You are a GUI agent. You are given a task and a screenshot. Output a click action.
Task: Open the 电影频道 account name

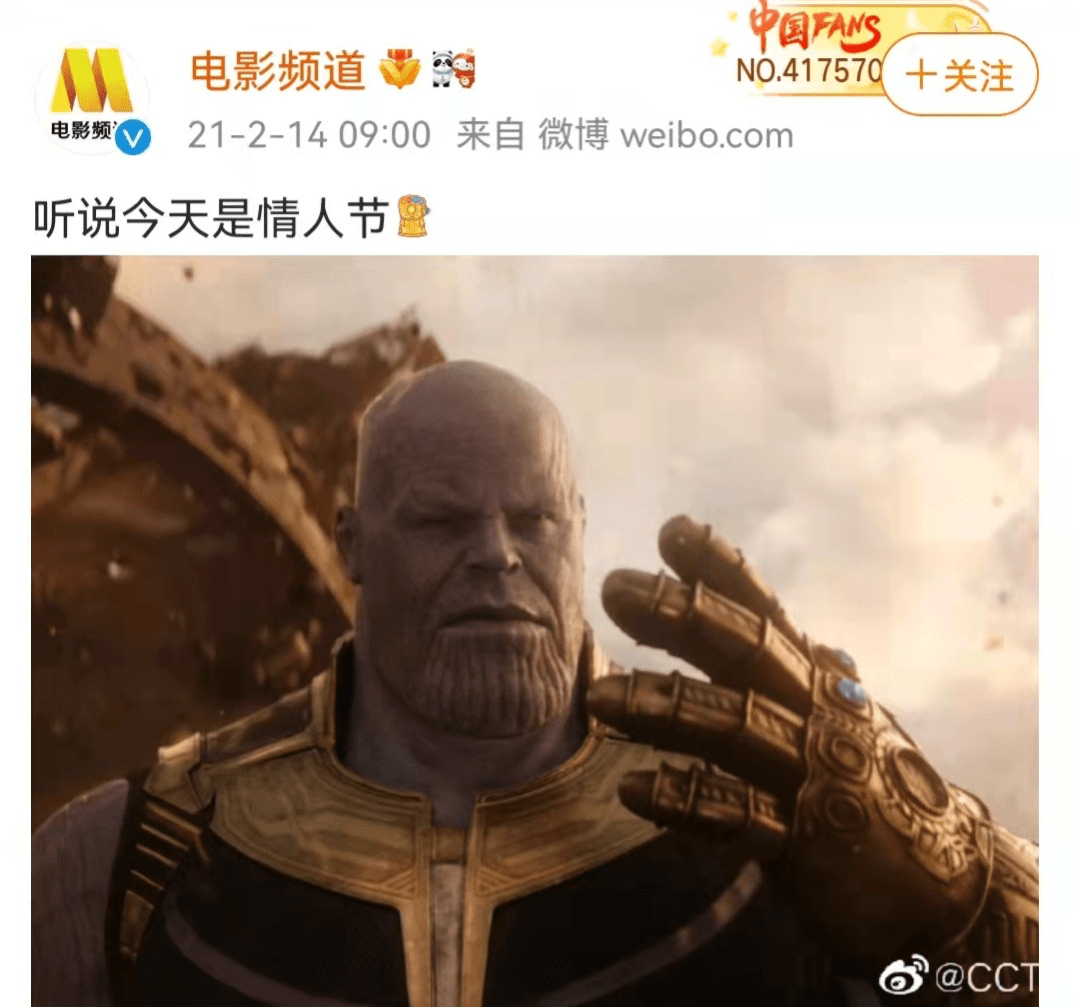point(278,71)
